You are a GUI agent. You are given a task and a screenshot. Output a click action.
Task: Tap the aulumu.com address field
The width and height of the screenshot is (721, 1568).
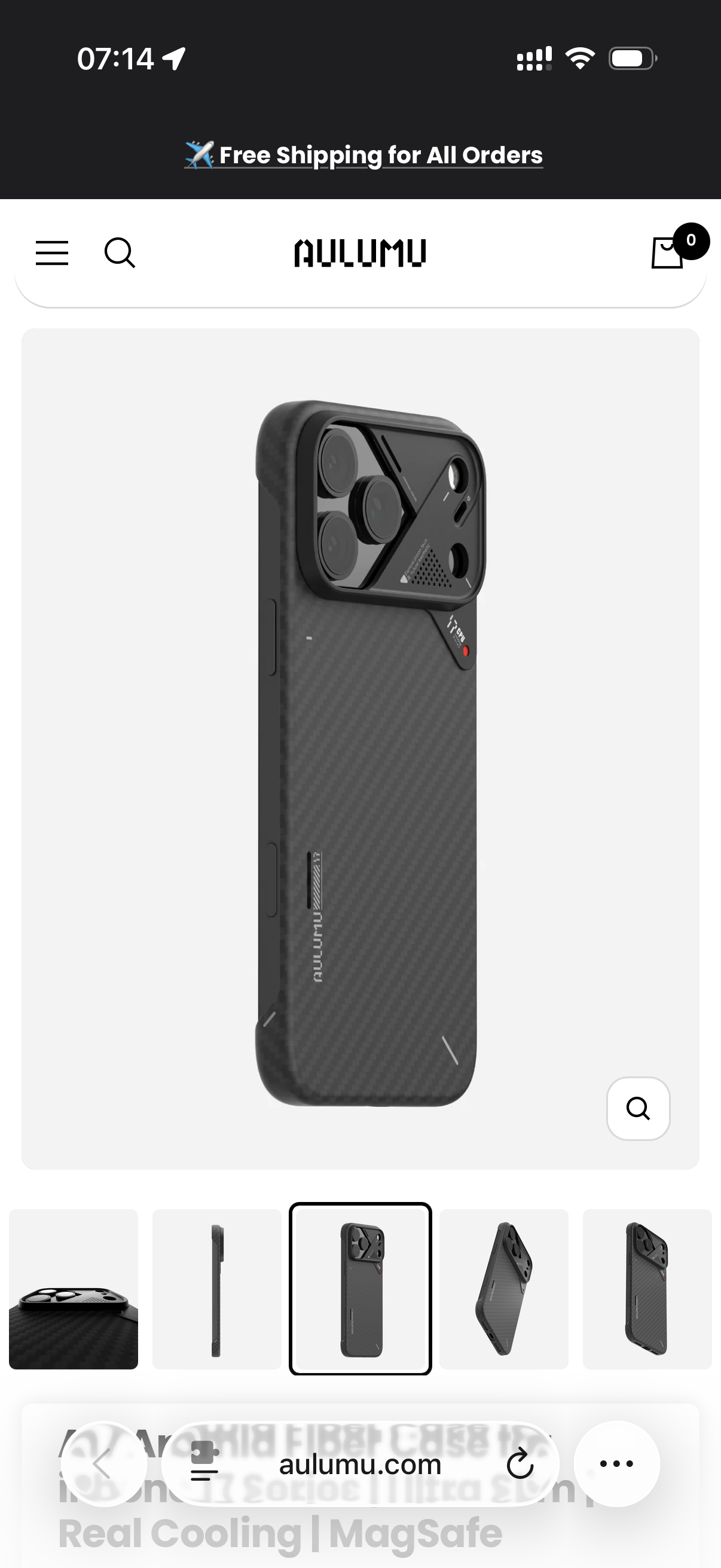tap(360, 1465)
